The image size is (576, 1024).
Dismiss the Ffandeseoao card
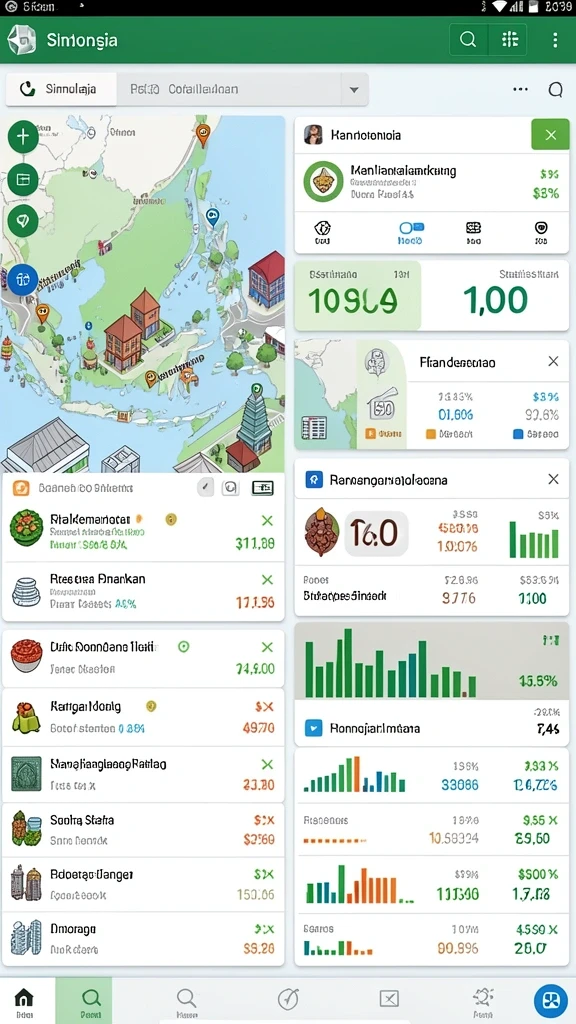tap(553, 361)
